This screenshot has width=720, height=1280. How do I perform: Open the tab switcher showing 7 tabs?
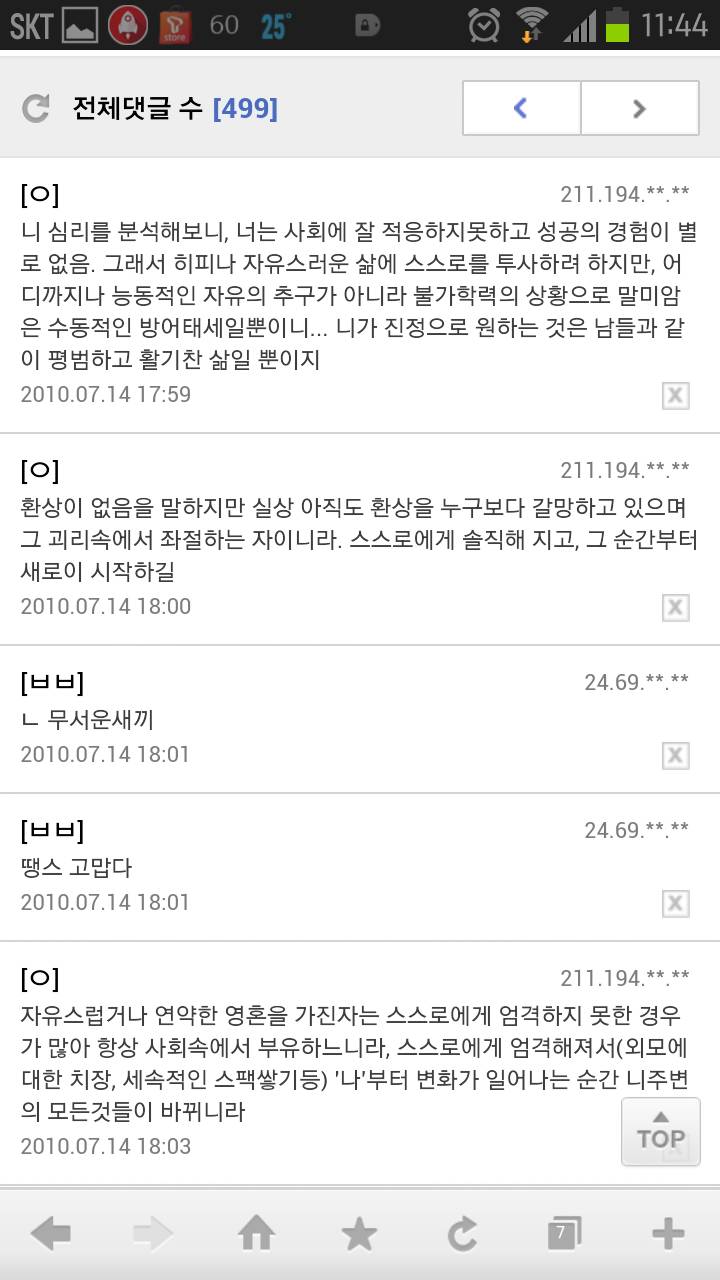point(566,1234)
